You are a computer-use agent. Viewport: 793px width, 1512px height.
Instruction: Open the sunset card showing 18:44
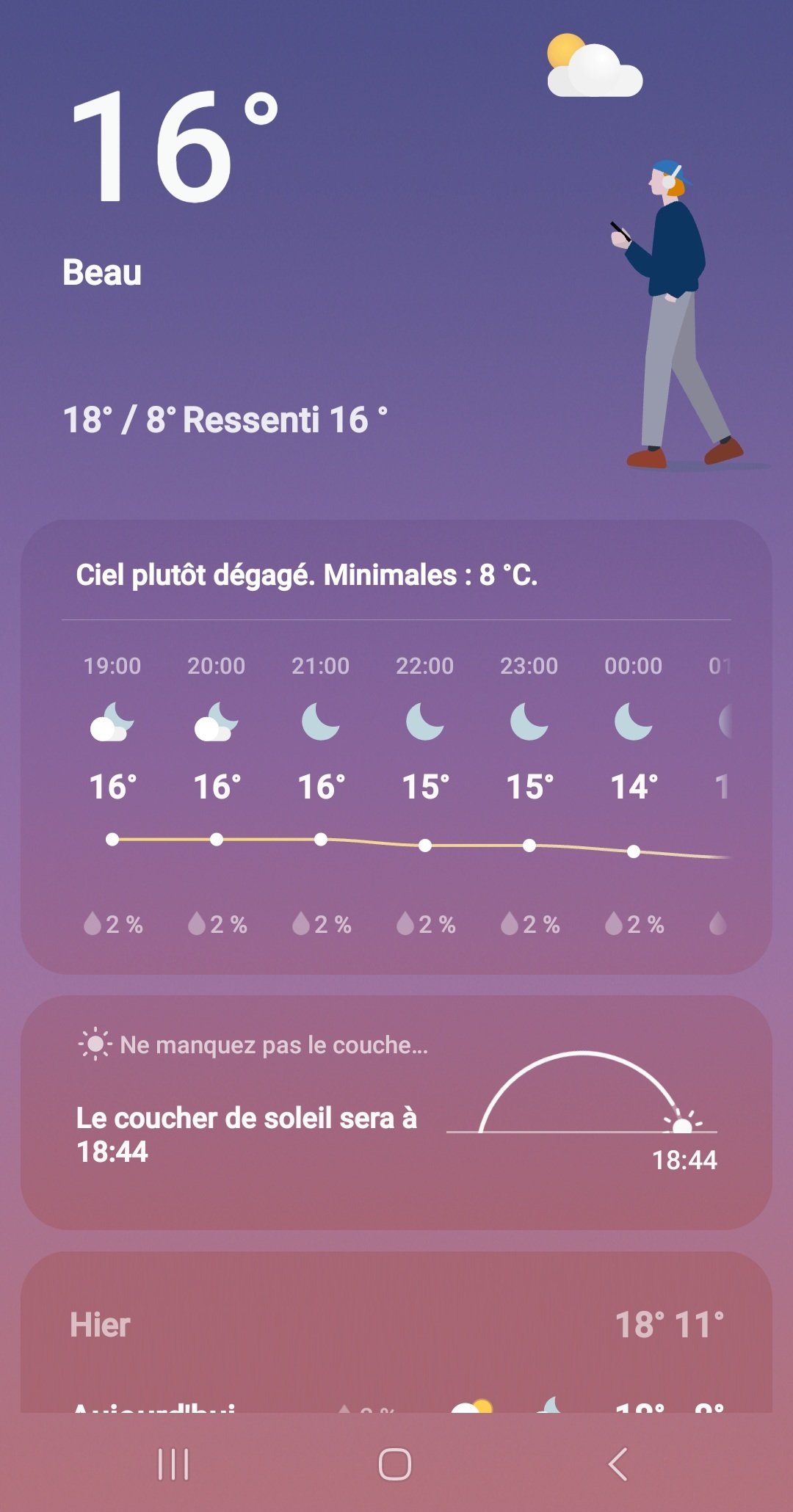(x=396, y=1112)
